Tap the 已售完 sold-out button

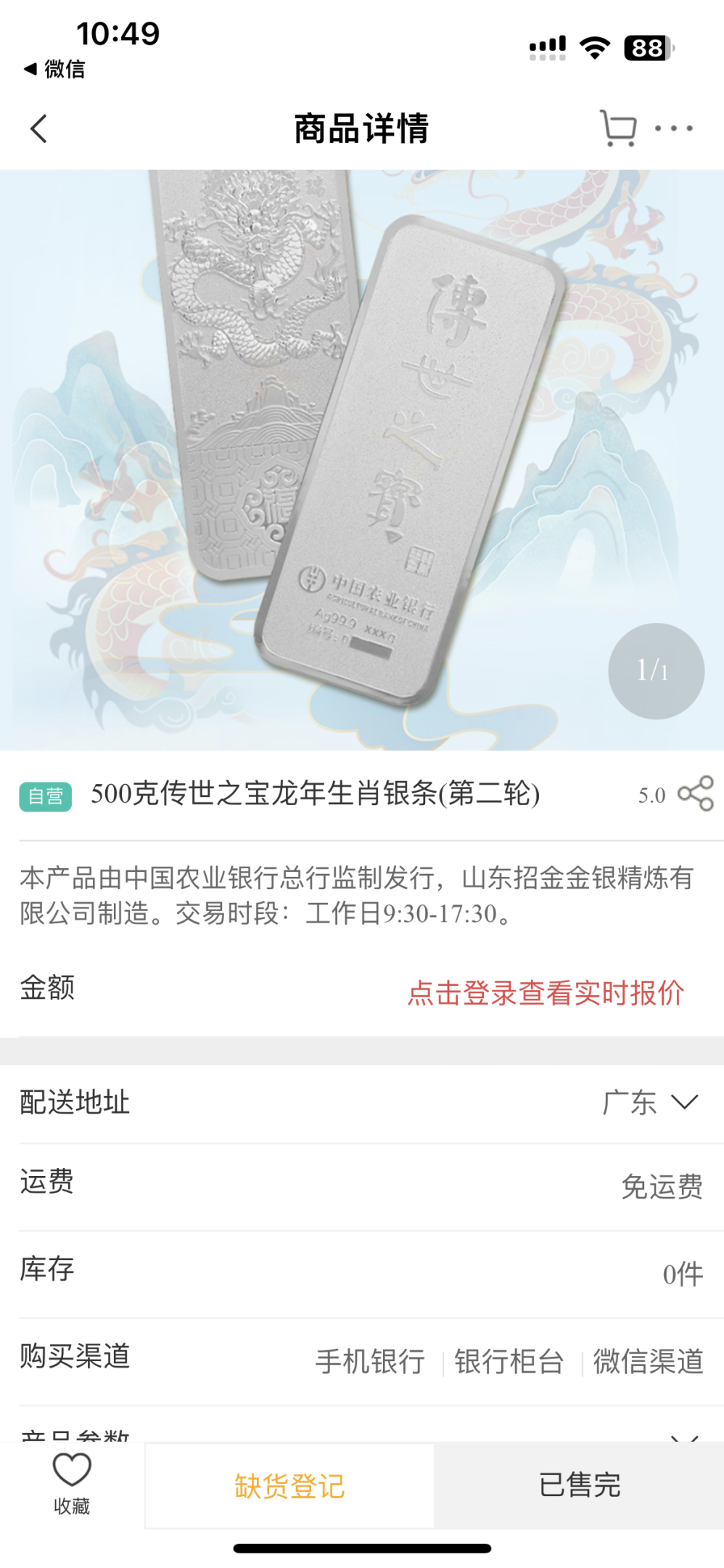tap(579, 1485)
